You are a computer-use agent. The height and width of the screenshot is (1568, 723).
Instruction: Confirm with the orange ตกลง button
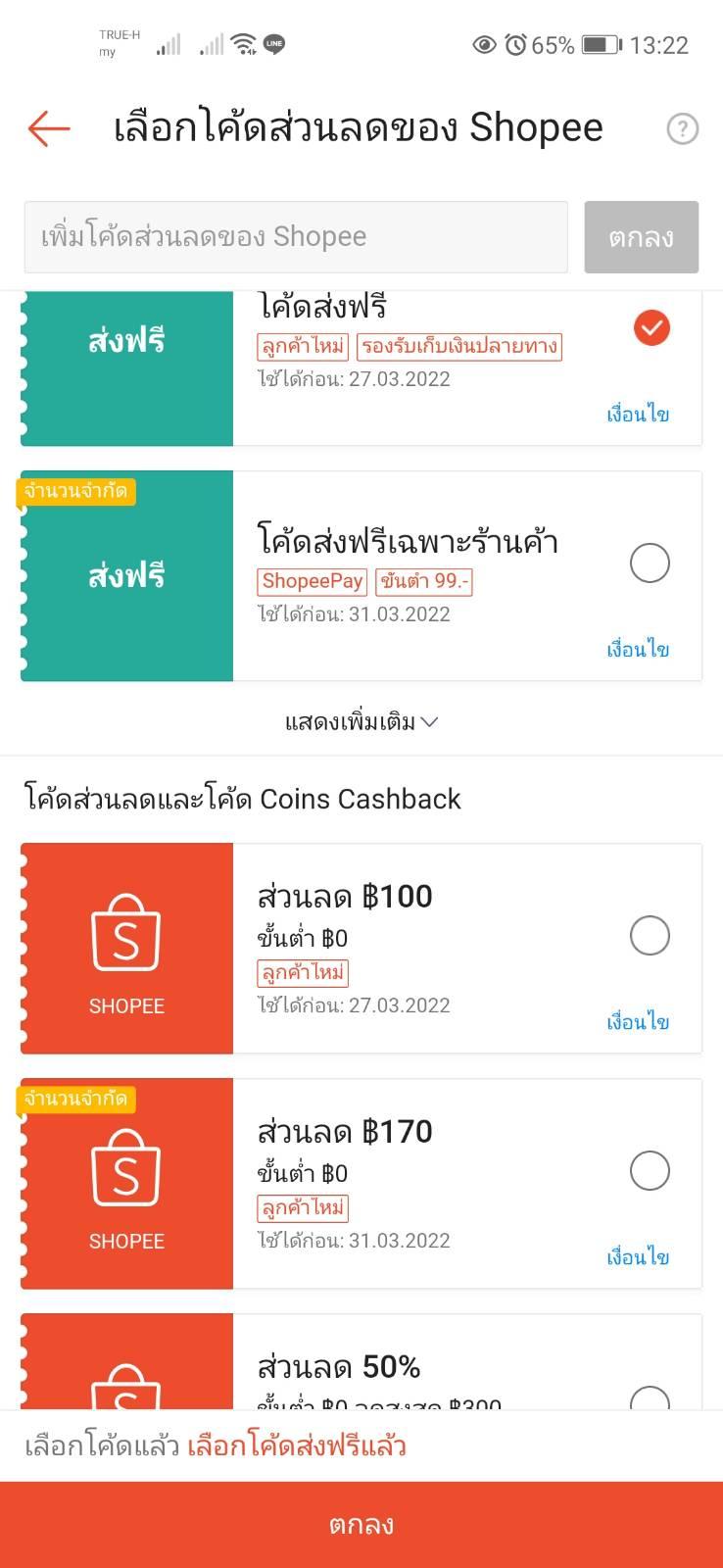coord(361,1525)
